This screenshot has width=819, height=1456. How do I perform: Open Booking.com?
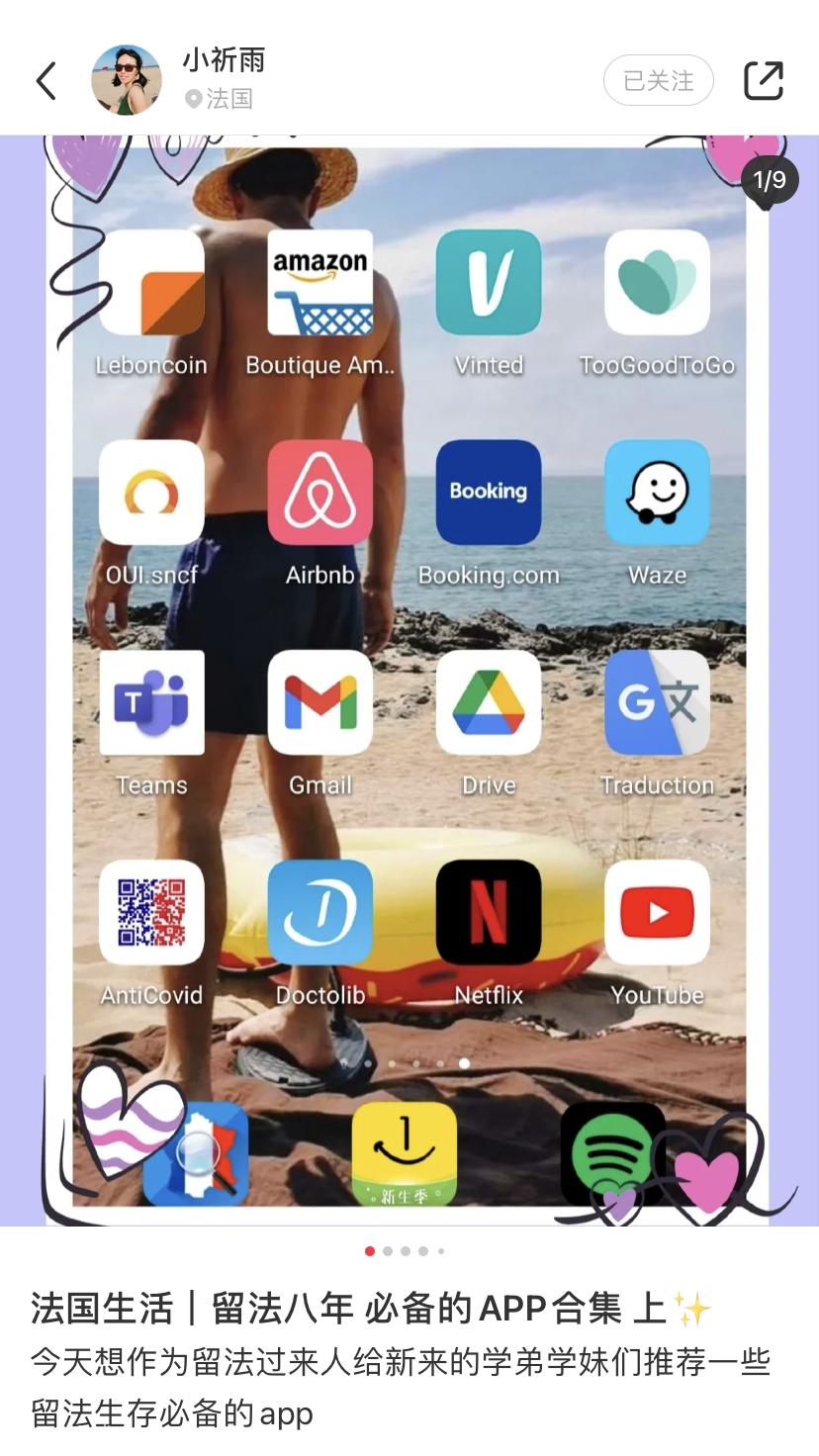(x=488, y=494)
